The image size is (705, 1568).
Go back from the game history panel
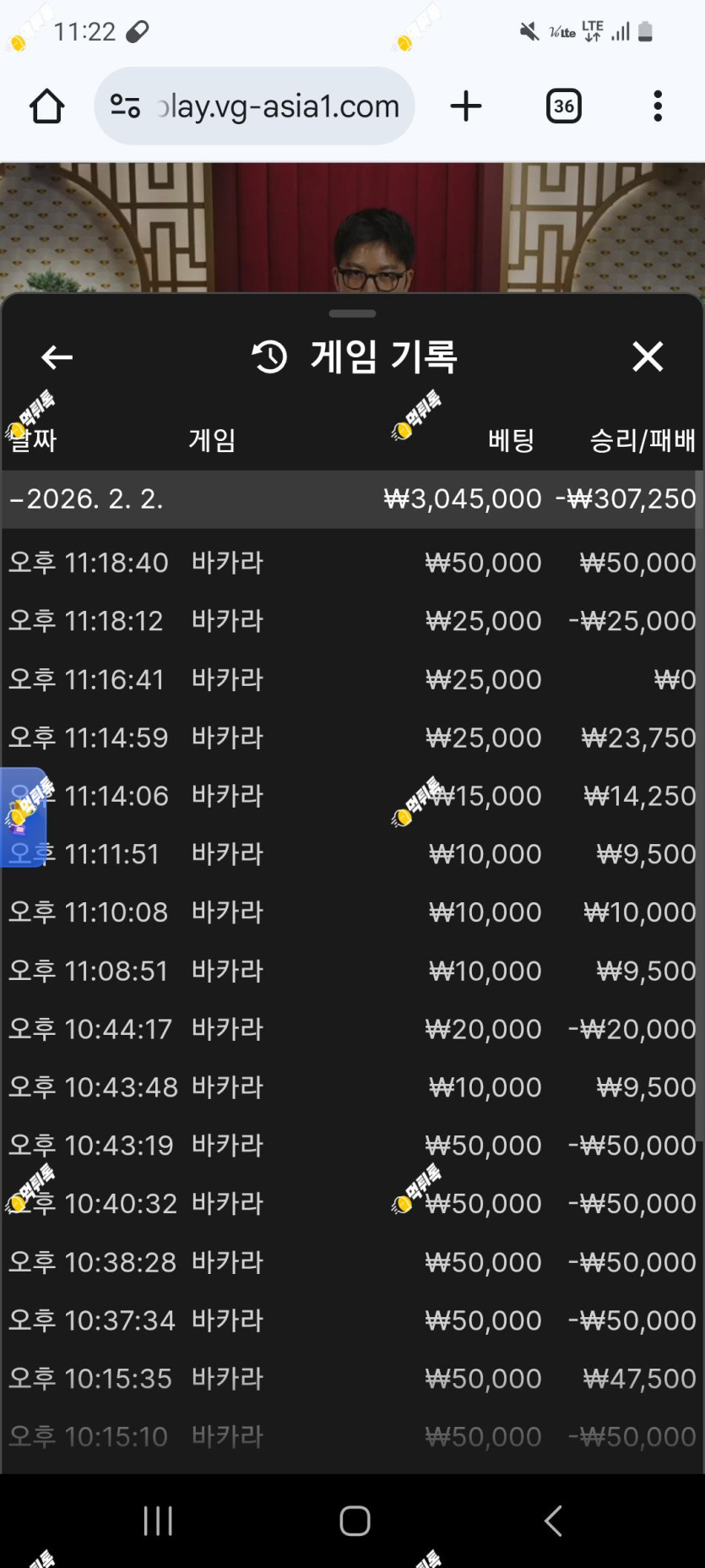(x=57, y=357)
